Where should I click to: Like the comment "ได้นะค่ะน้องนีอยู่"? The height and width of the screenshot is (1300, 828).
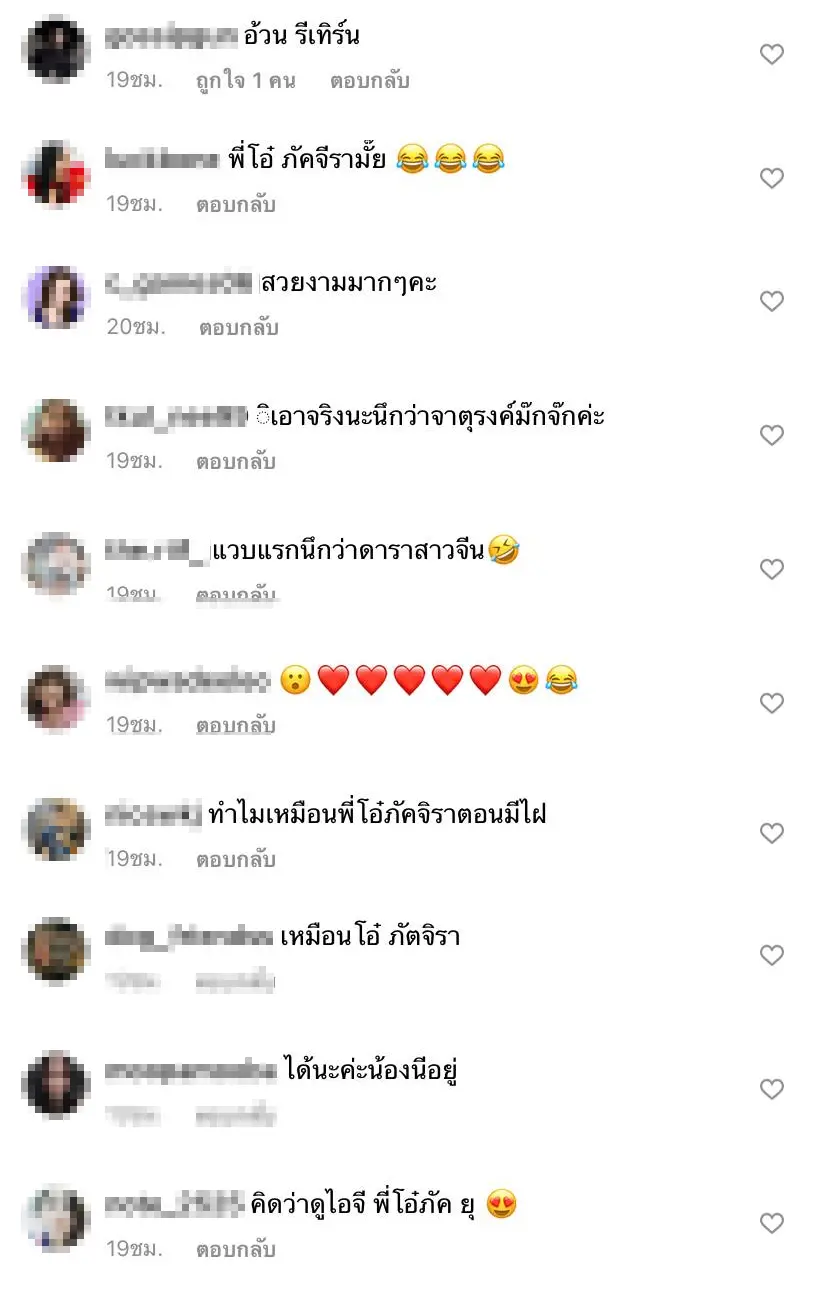click(x=771, y=1088)
